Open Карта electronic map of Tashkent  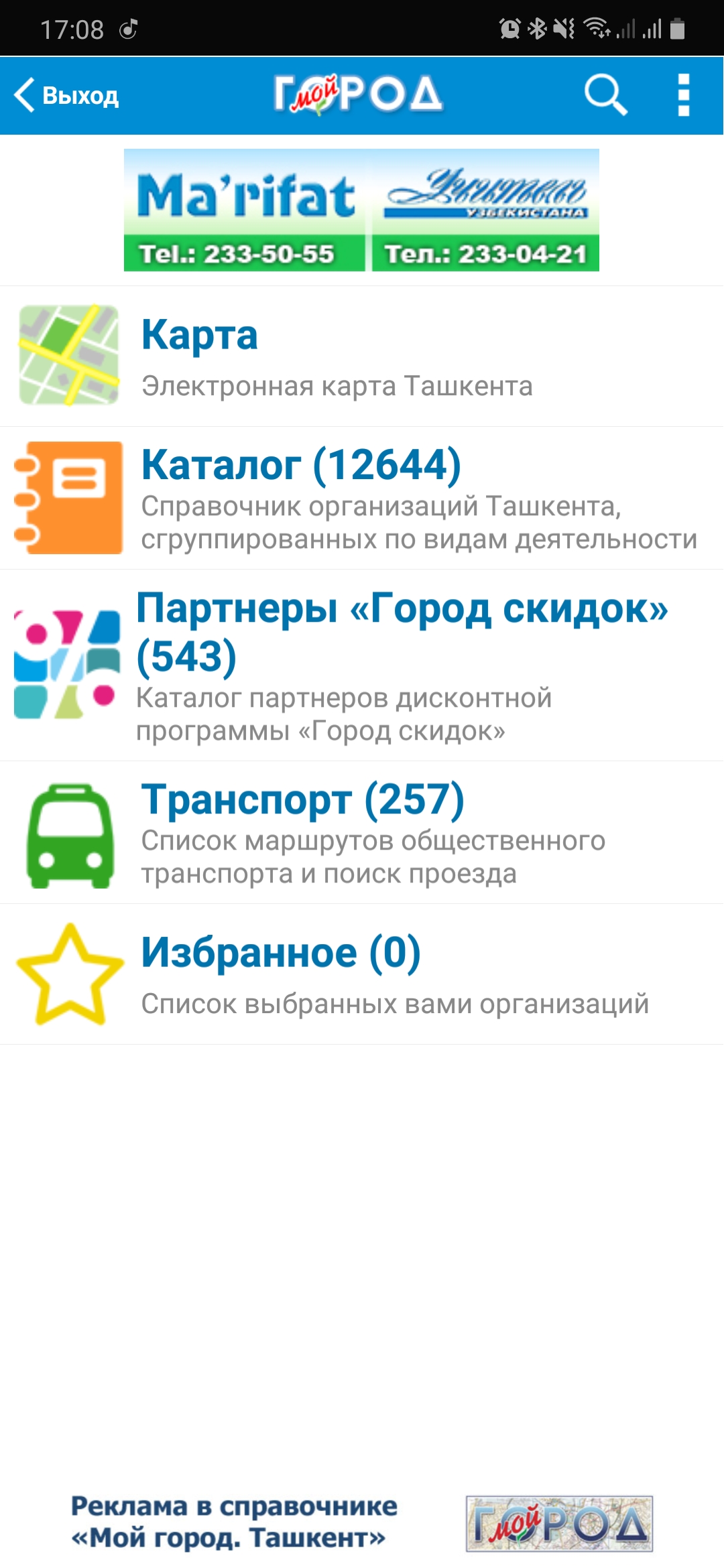pos(362,356)
